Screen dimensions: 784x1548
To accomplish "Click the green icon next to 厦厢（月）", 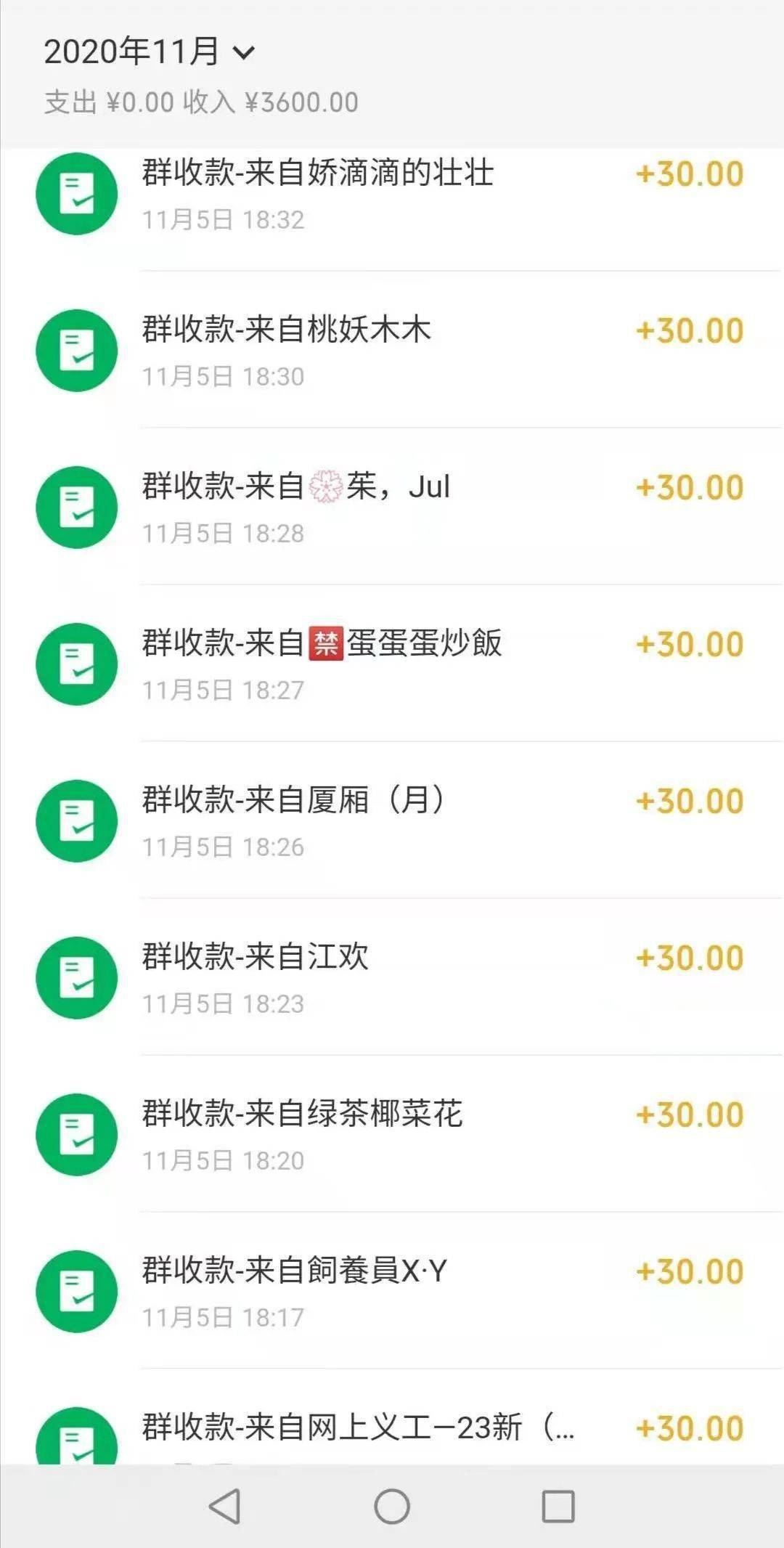I will tap(76, 820).
